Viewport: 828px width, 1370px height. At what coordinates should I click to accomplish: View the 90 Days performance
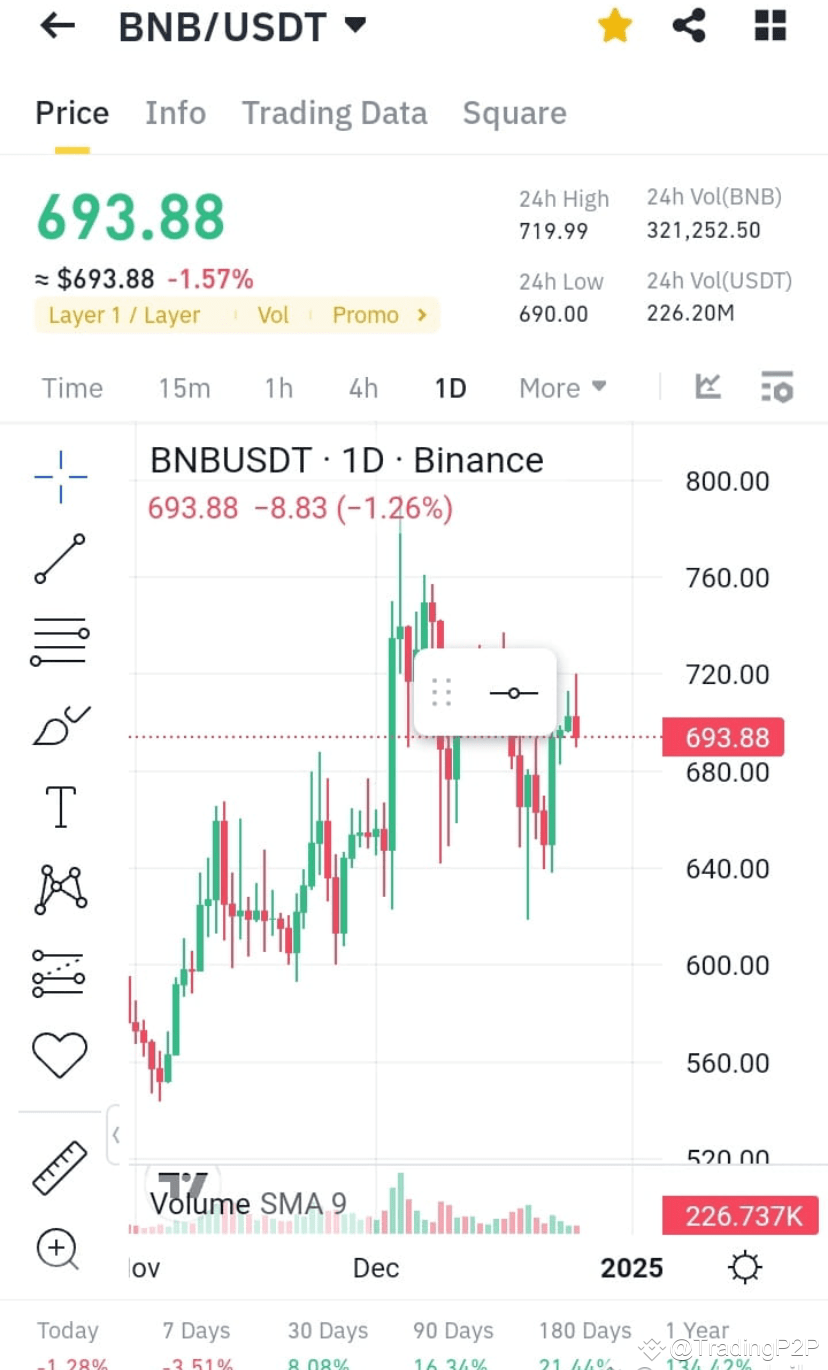452,1331
